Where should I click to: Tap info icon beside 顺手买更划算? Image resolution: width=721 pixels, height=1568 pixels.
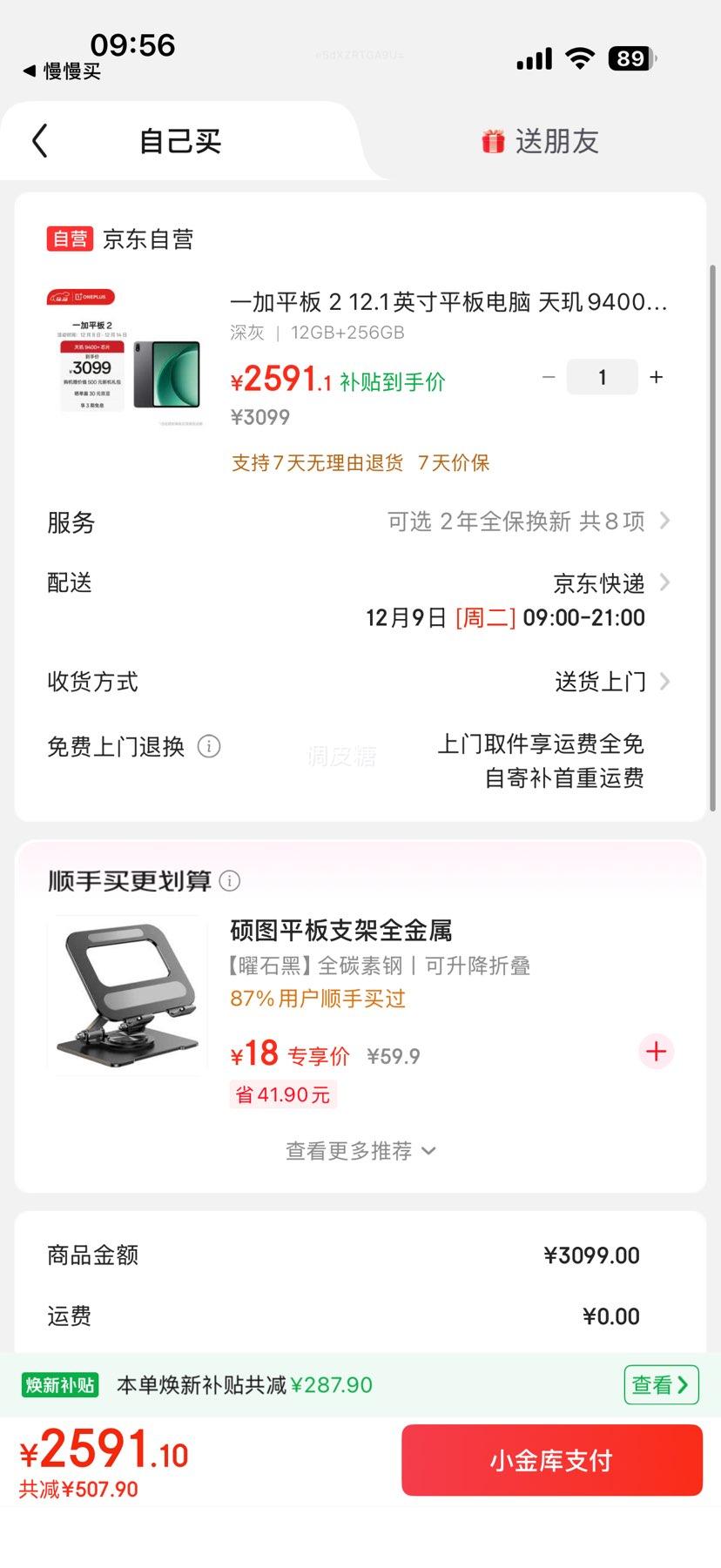pos(228,881)
